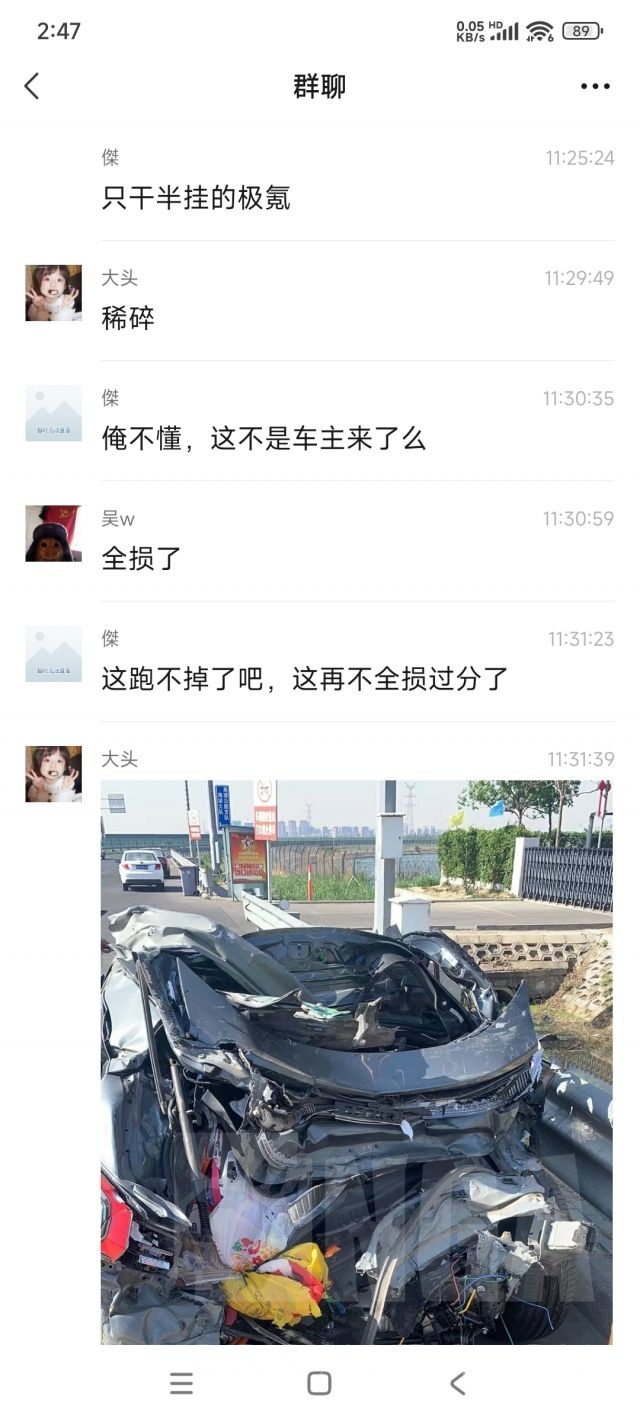
Task: Open 吴w's profile avatar
Action: [x=53, y=533]
